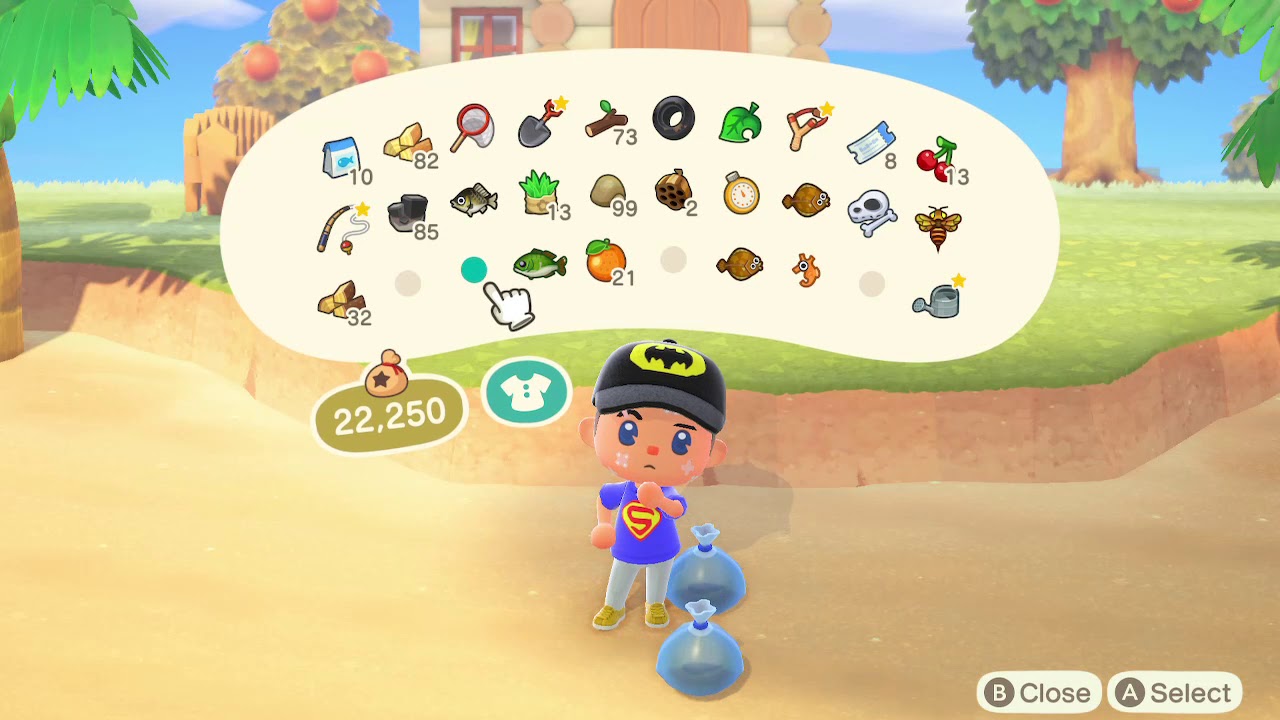
Task: Select the fish bait stack of 10
Action: (343, 159)
